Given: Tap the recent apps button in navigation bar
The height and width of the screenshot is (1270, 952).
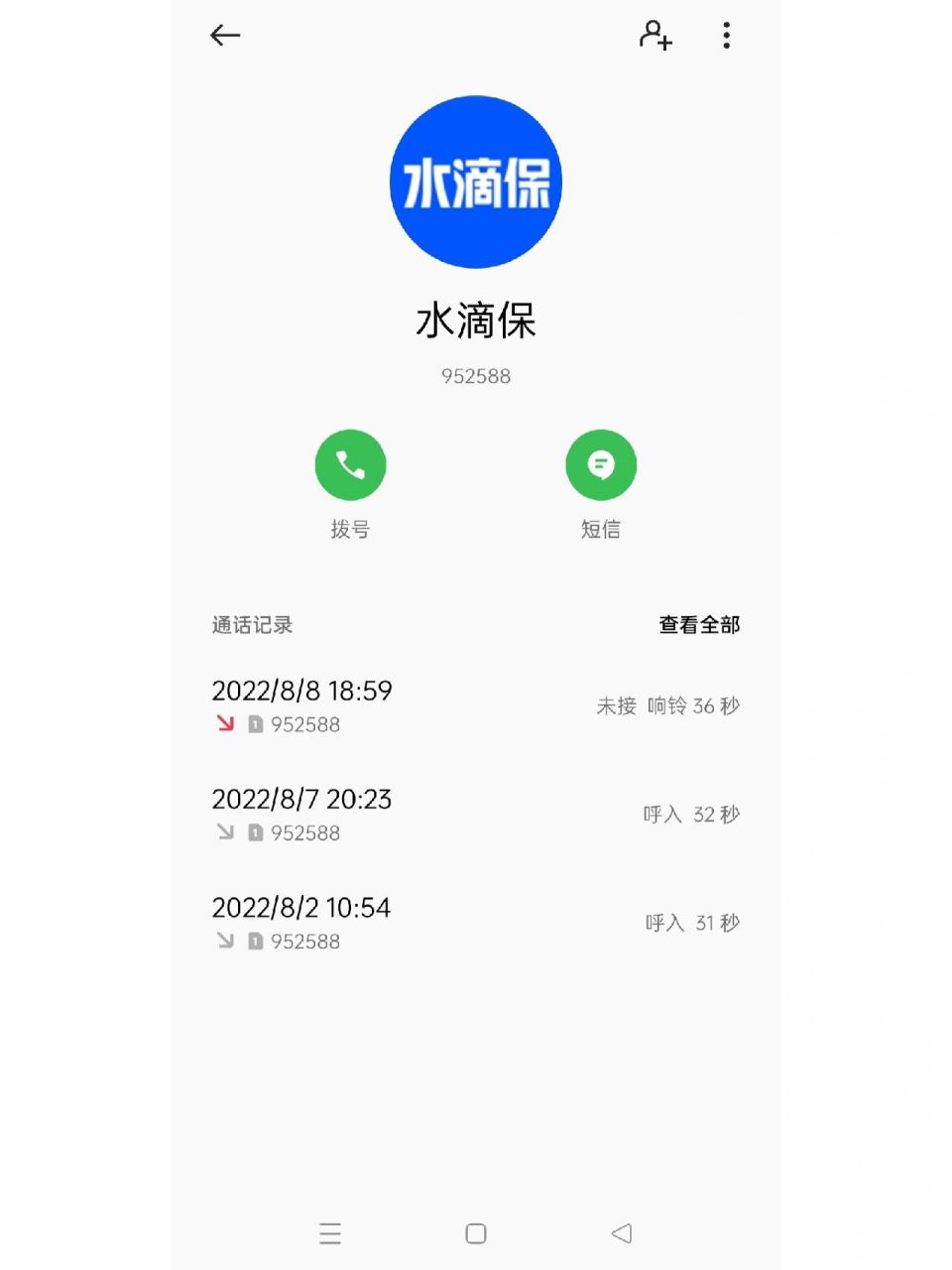Looking at the screenshot, I should [x=330, y=1233].
